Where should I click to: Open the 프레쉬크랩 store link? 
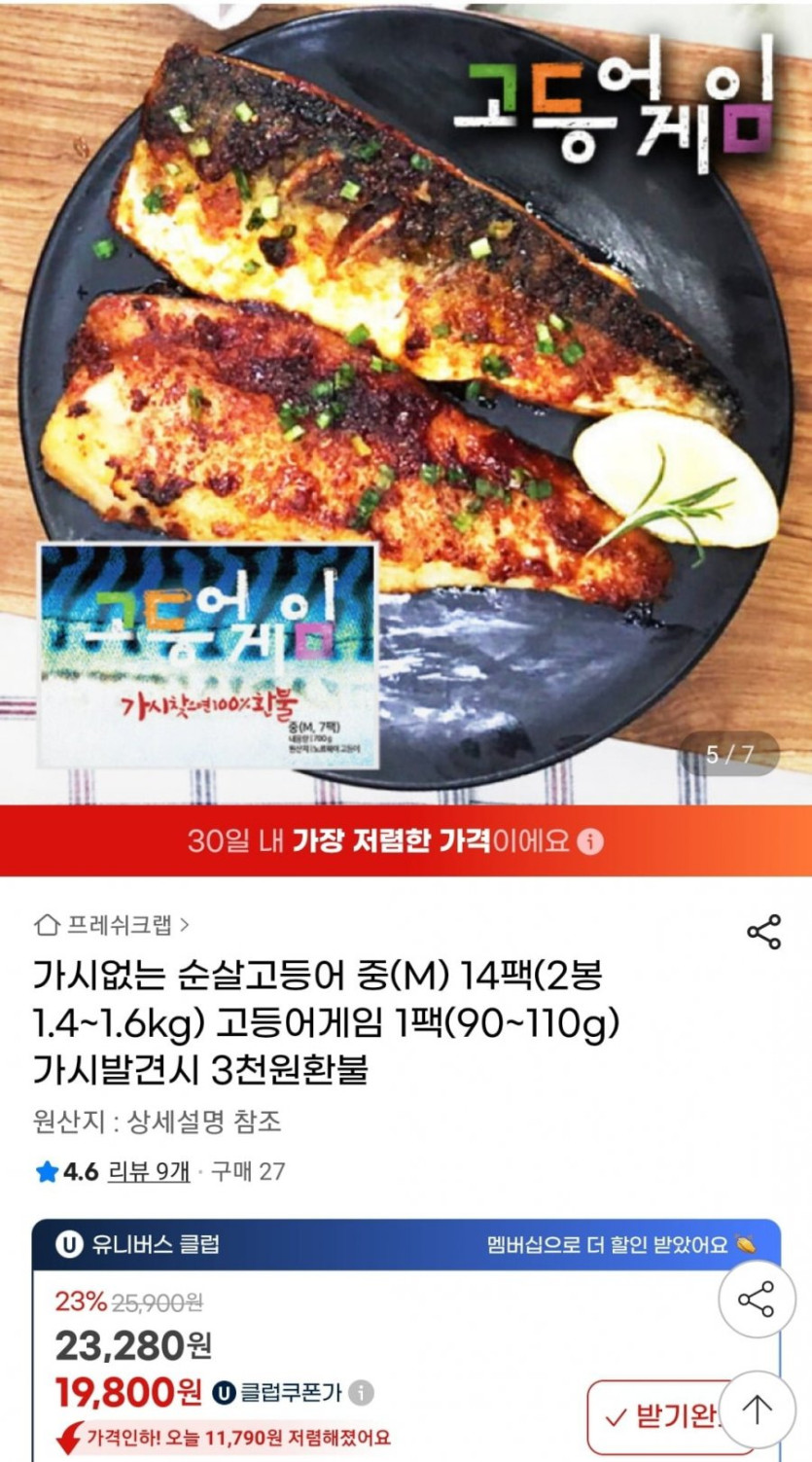(x=111, y=924)
